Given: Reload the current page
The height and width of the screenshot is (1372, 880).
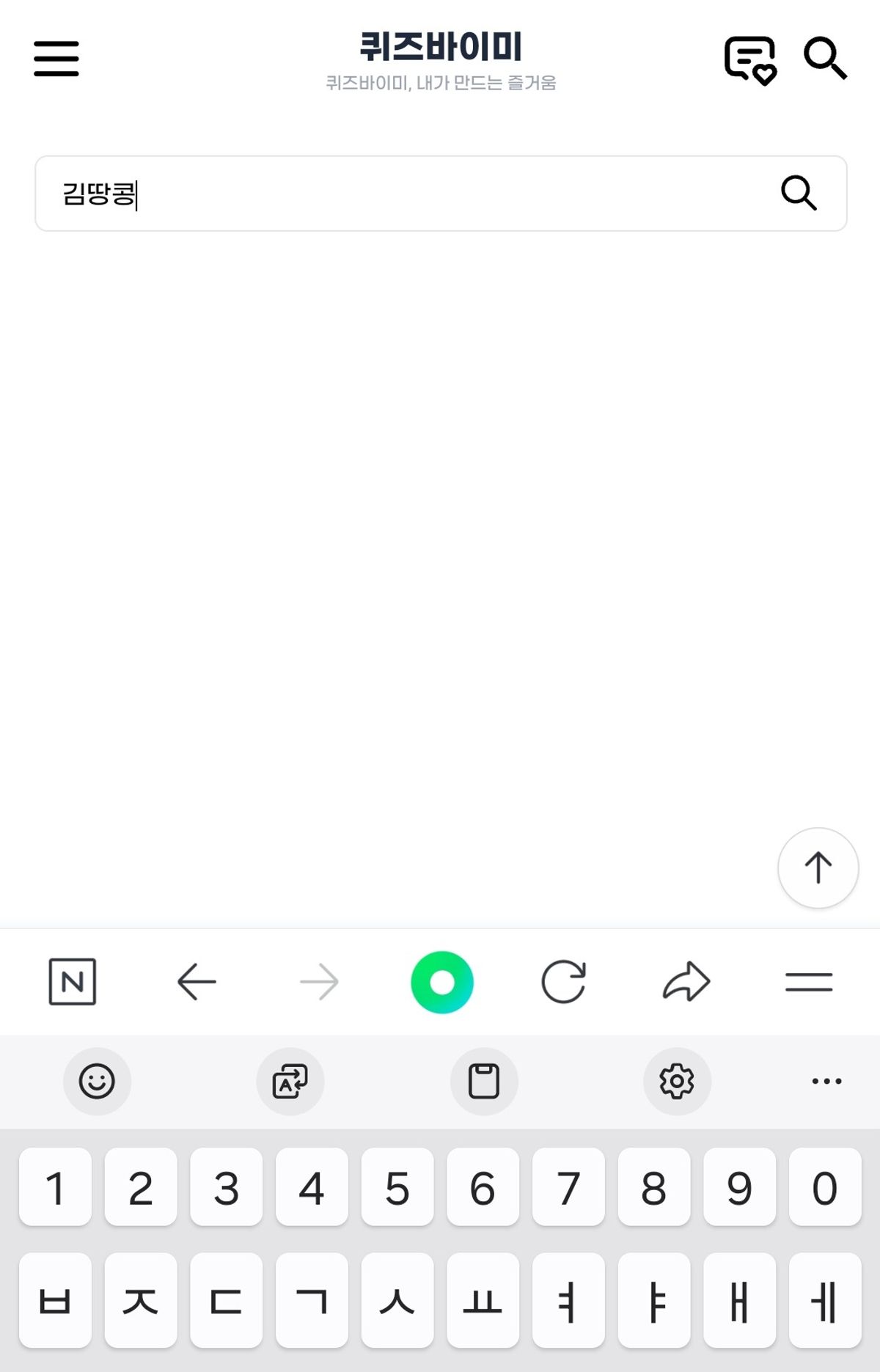Looking at the screenshot, I should [564, 981].
